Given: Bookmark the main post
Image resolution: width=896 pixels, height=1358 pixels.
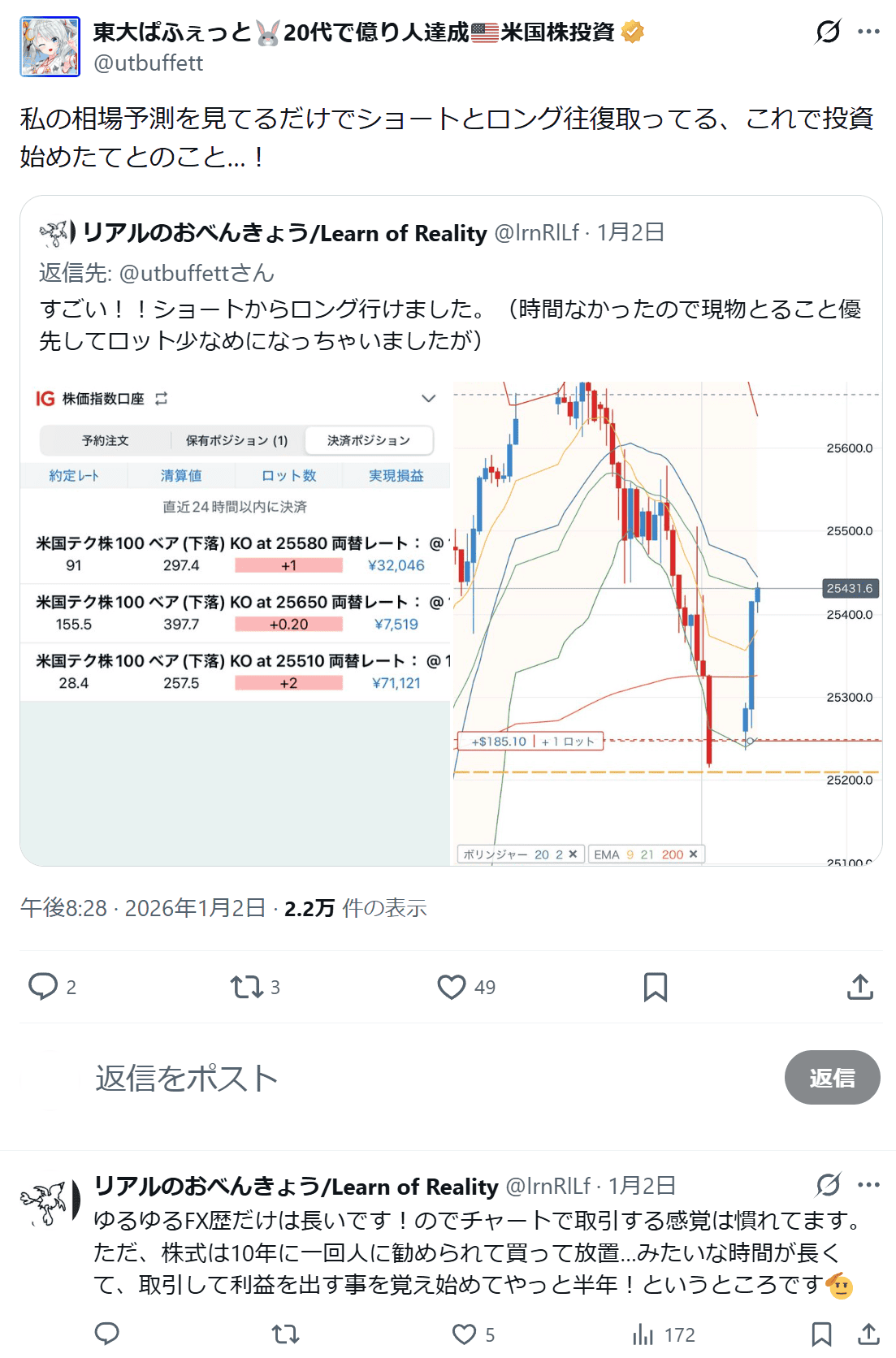Looking at the screenshot, I should click(x=655, y=987).
